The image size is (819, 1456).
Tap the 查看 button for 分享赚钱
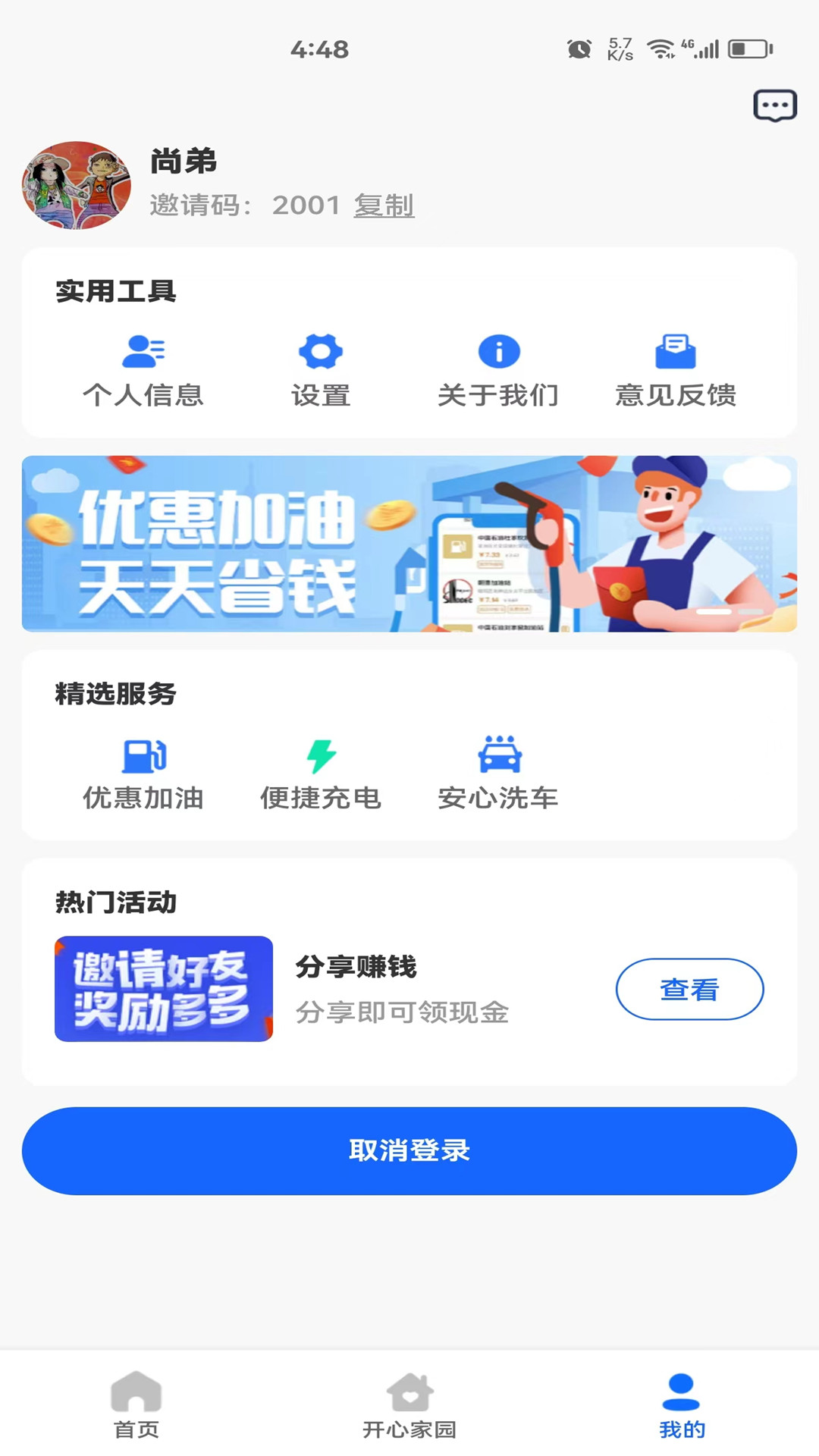(x=689, y=989)
